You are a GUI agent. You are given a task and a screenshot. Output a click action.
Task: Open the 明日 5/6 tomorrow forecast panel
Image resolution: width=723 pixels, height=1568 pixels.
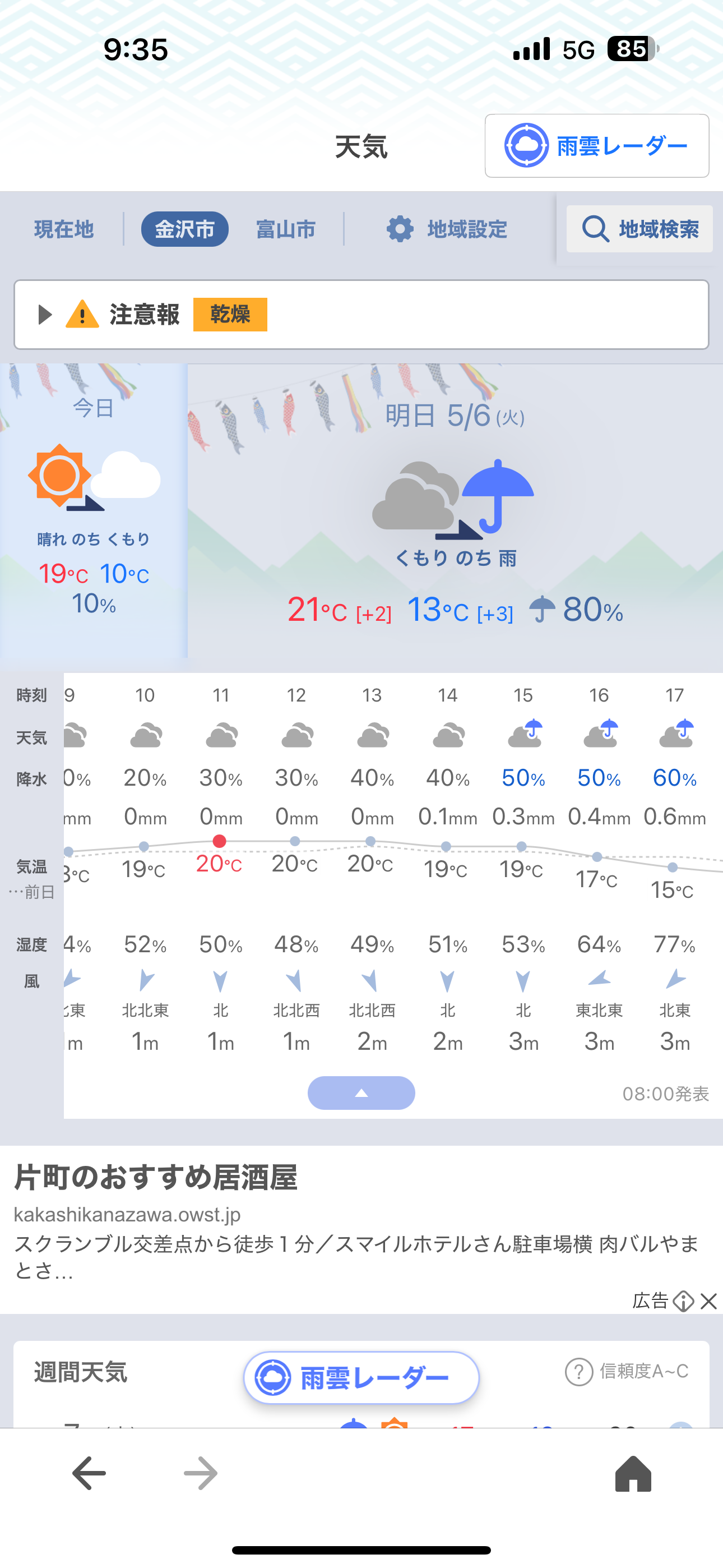(455, 511)
